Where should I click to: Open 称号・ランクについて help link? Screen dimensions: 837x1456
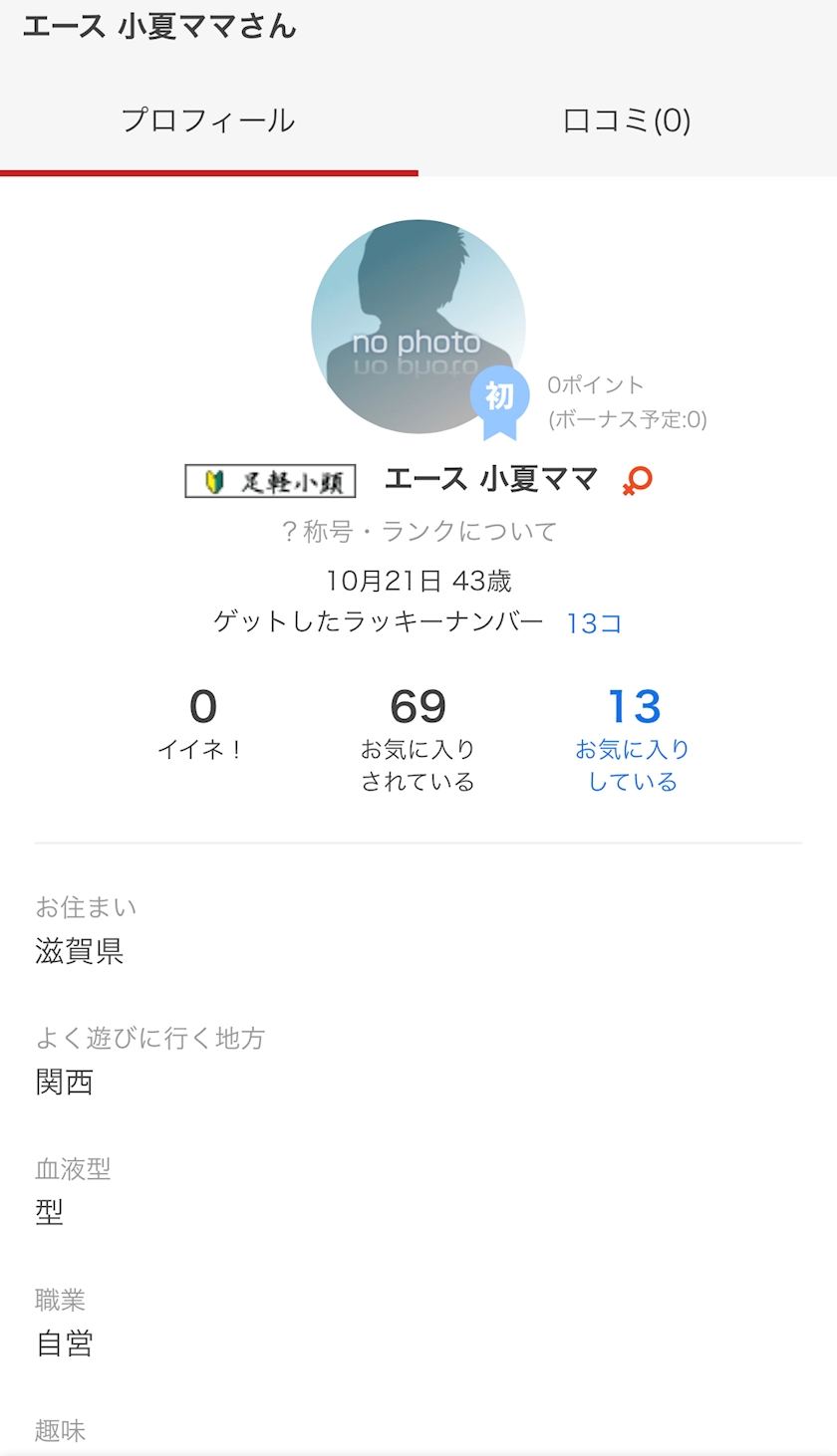pos(418,531)
